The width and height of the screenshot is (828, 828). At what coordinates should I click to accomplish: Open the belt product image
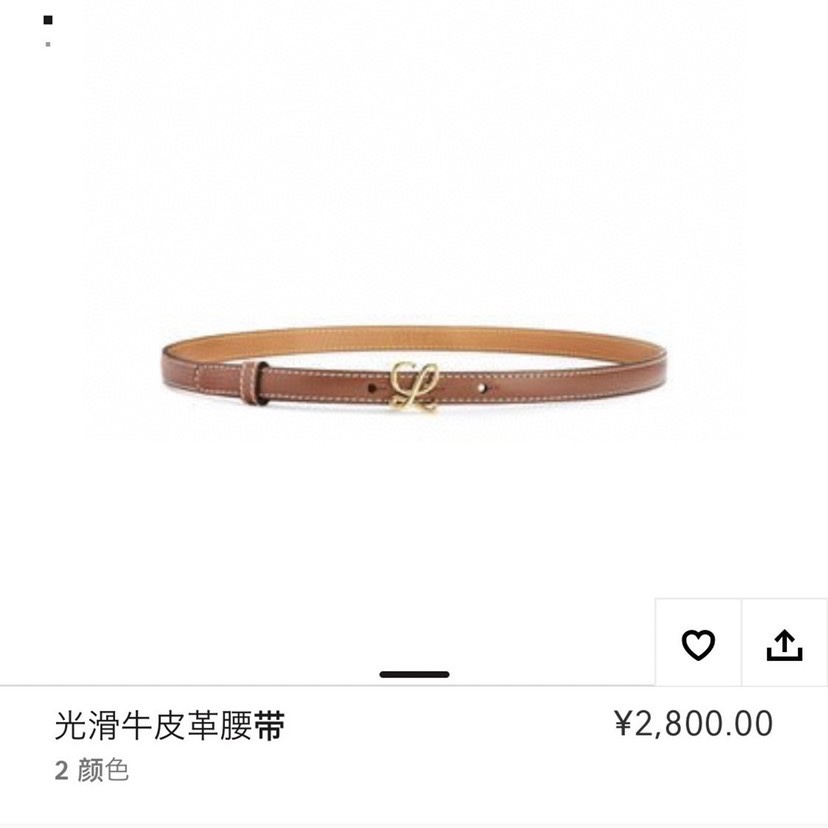coord(414,376)
